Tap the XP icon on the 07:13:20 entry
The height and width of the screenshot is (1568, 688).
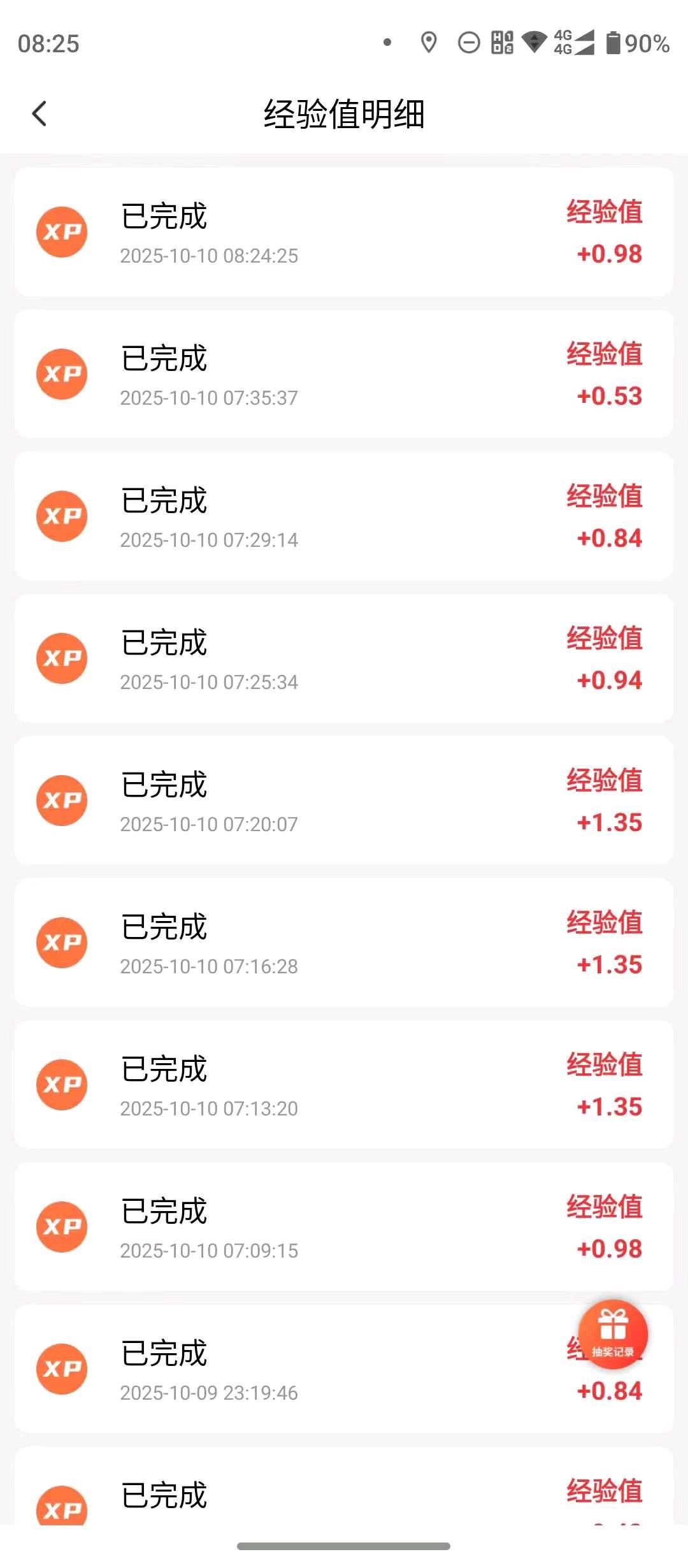(62, 1085)
